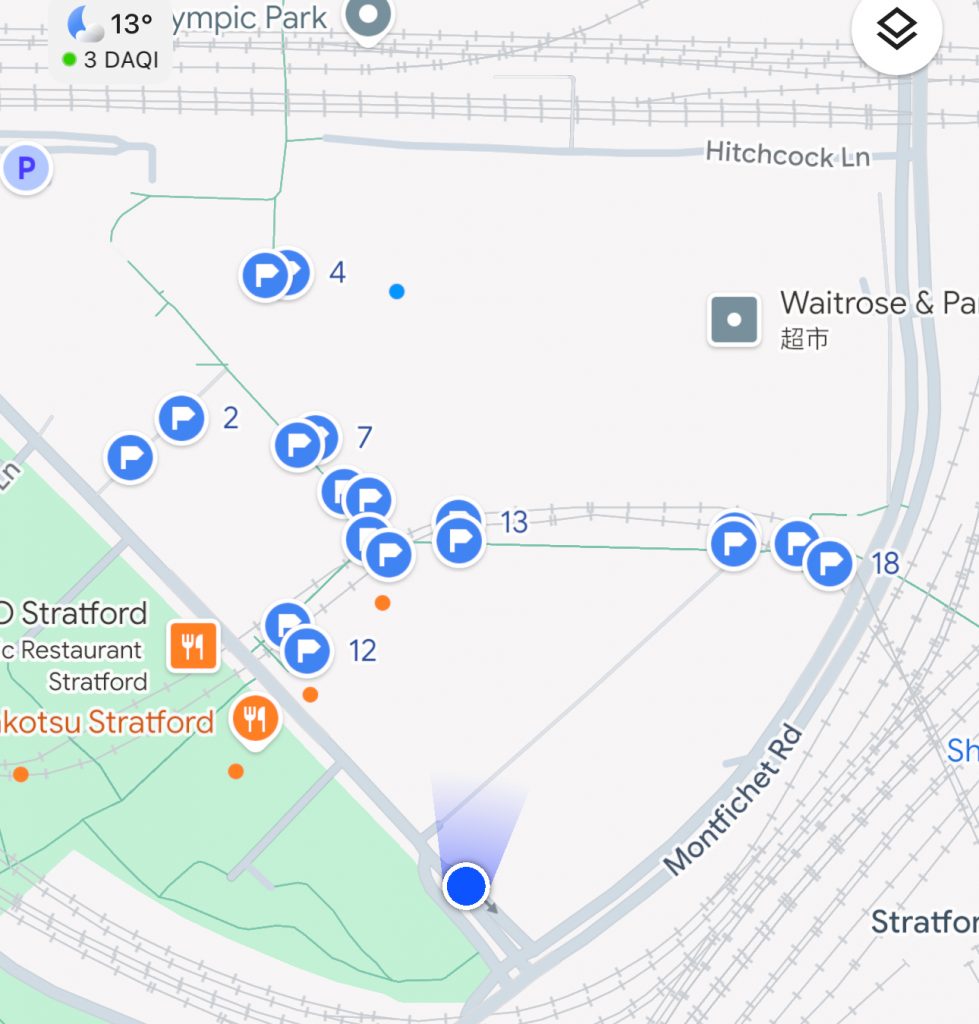Screen dimensions: 979x1024
Task: Open the parking pin labeled 7
Action: (x=298, y=445)
